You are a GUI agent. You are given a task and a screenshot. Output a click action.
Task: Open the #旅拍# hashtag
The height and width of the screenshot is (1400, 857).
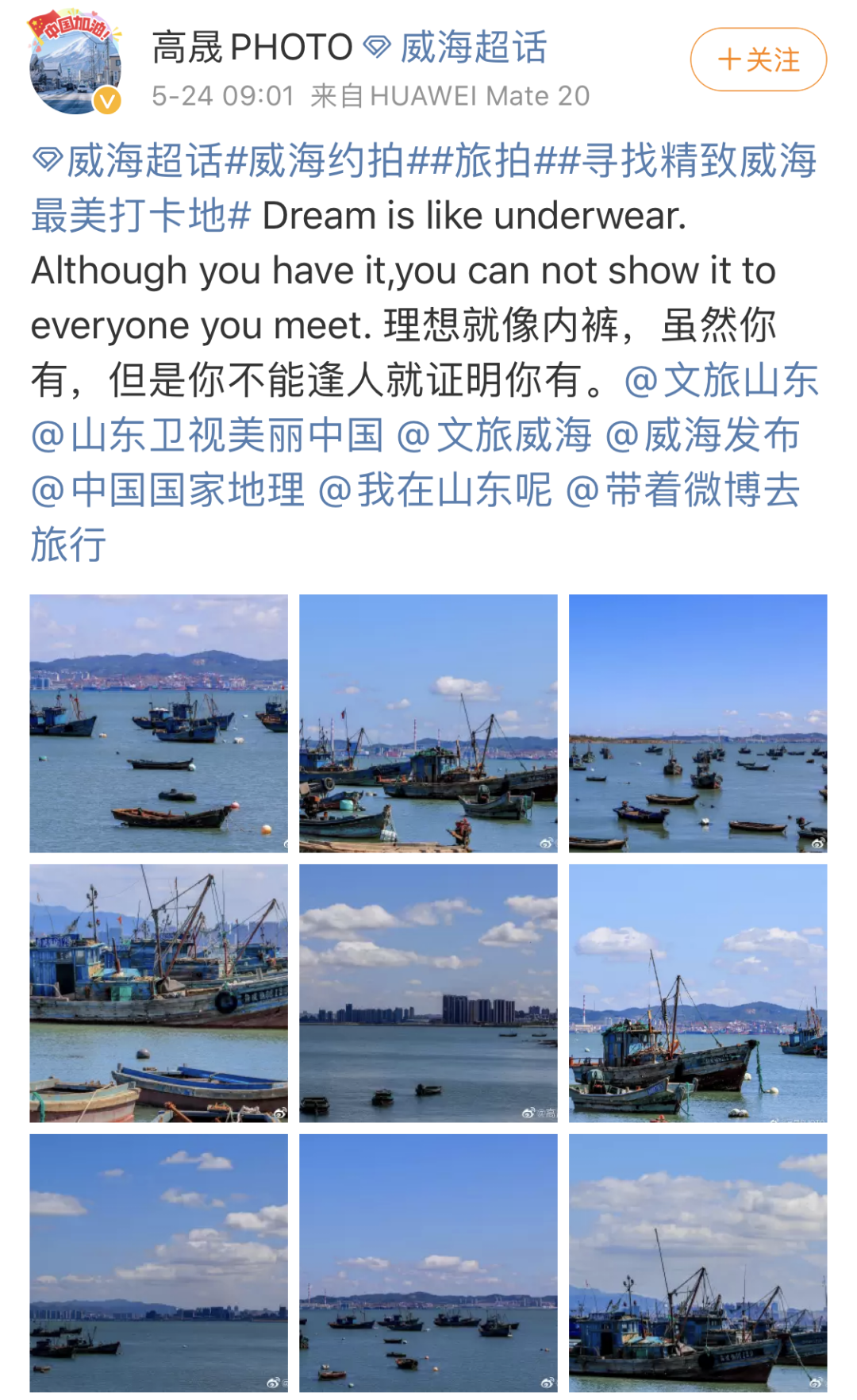492,161
